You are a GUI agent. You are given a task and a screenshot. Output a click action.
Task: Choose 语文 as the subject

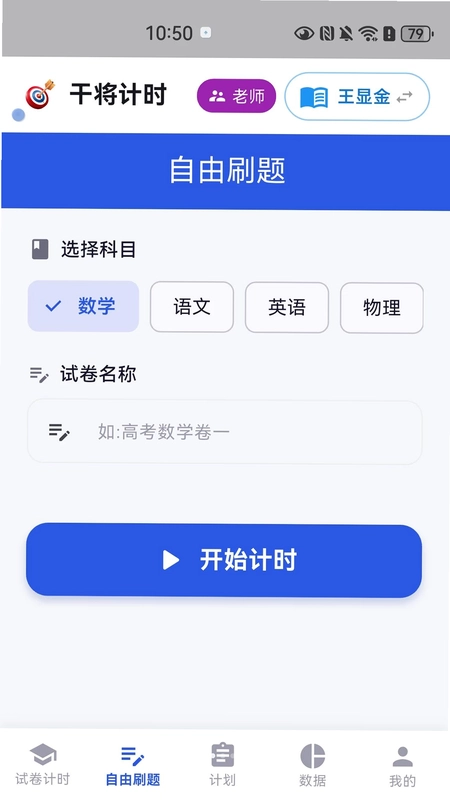pos(192,307)
